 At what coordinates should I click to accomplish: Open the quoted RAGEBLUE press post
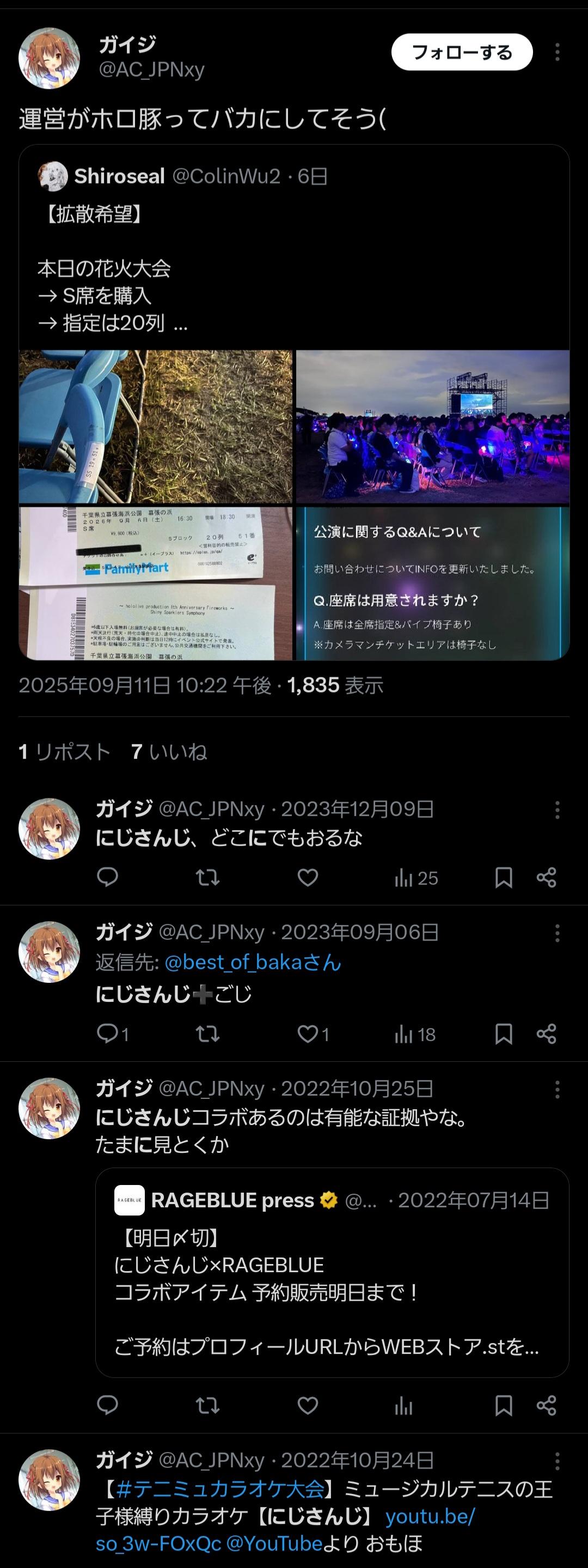click(x=332, y=1272)
